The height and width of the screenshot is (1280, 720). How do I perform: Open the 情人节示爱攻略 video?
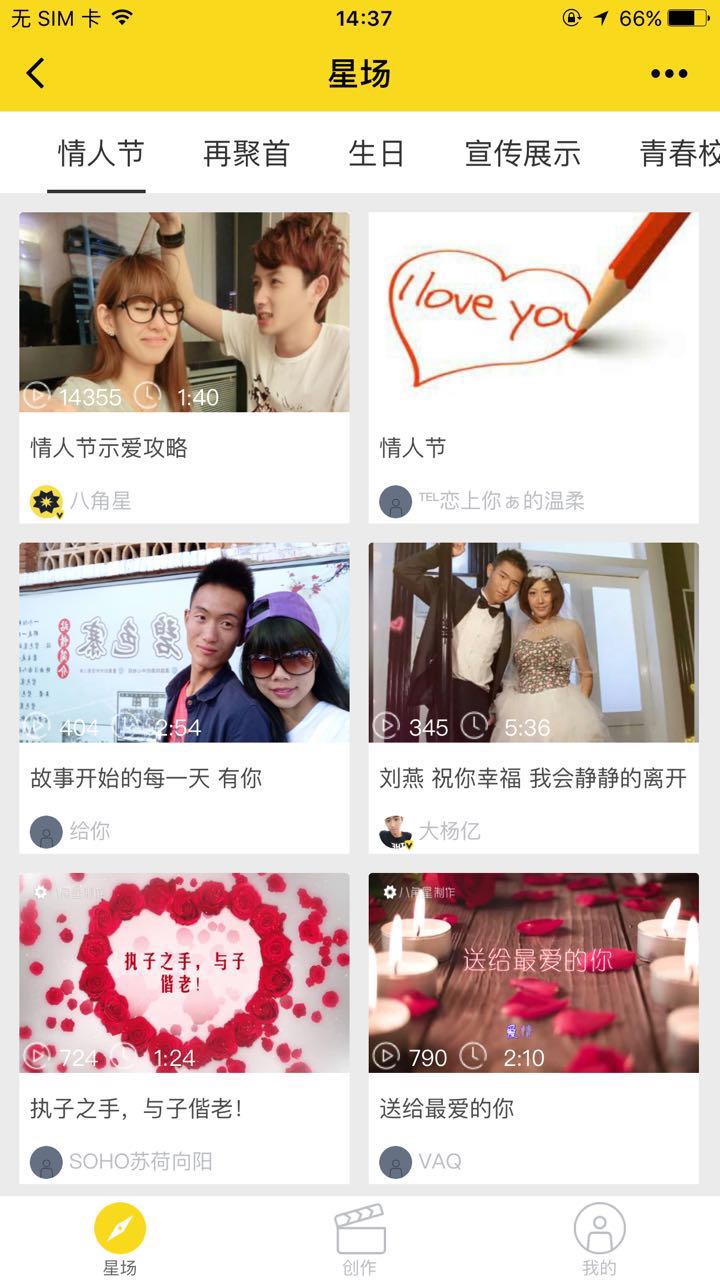click(184, 312)
